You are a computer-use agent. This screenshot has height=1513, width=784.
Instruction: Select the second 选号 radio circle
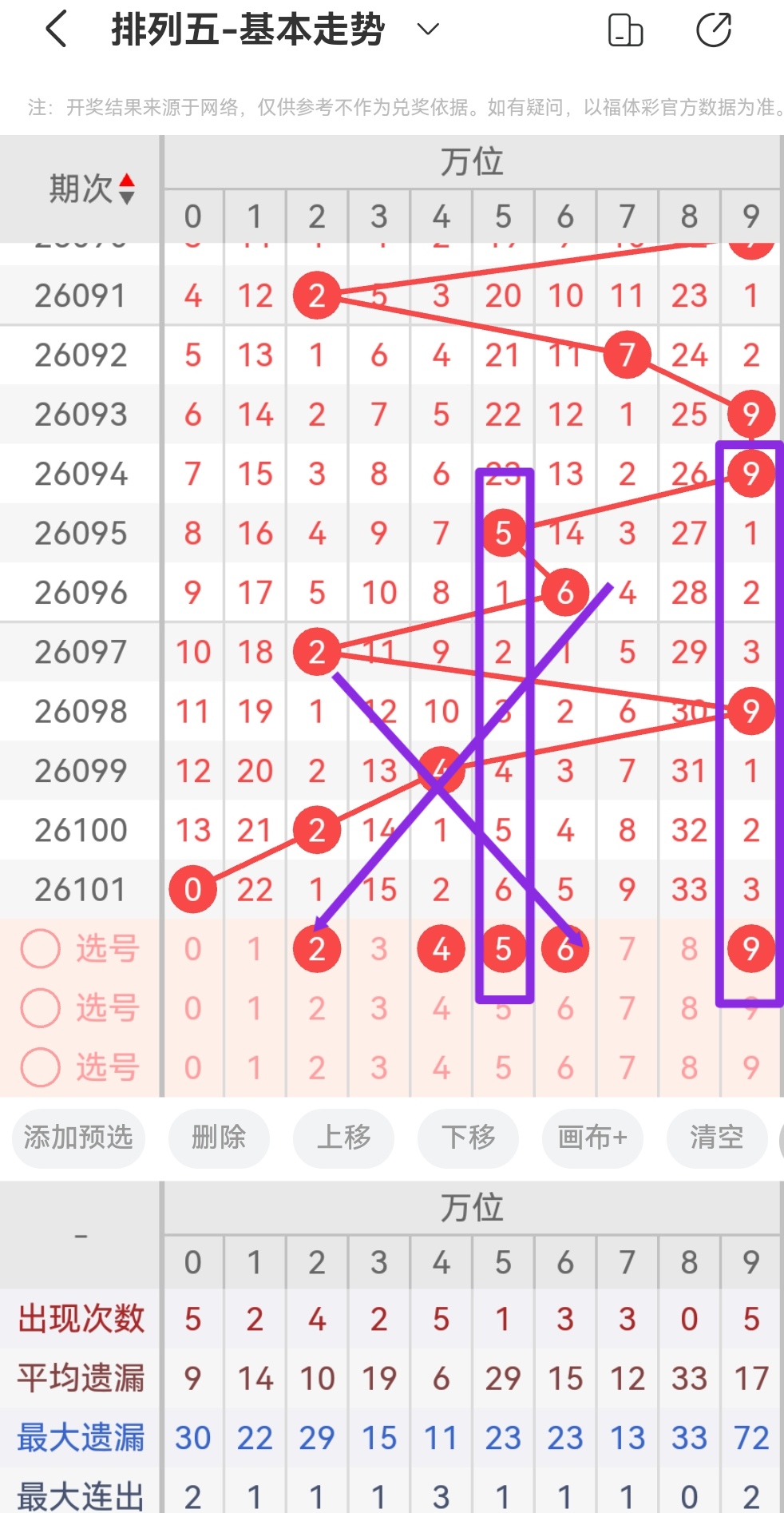(x=40, y=1008)
